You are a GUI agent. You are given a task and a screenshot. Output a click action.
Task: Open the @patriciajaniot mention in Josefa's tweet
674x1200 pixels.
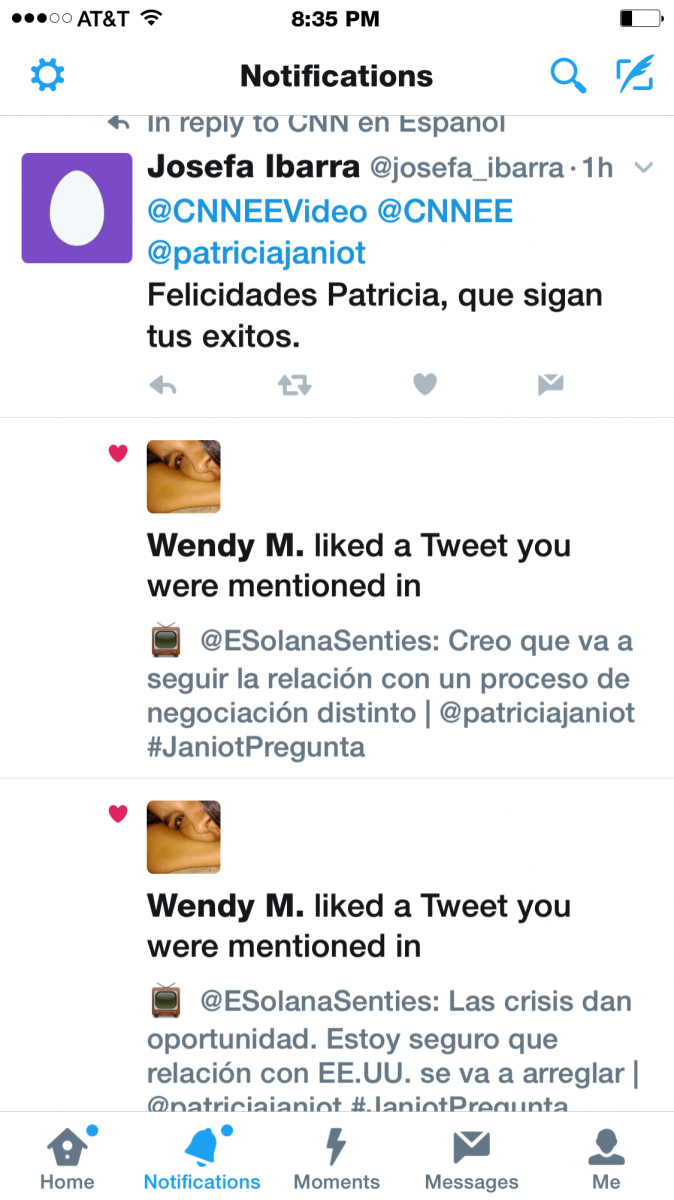(257, 254)
